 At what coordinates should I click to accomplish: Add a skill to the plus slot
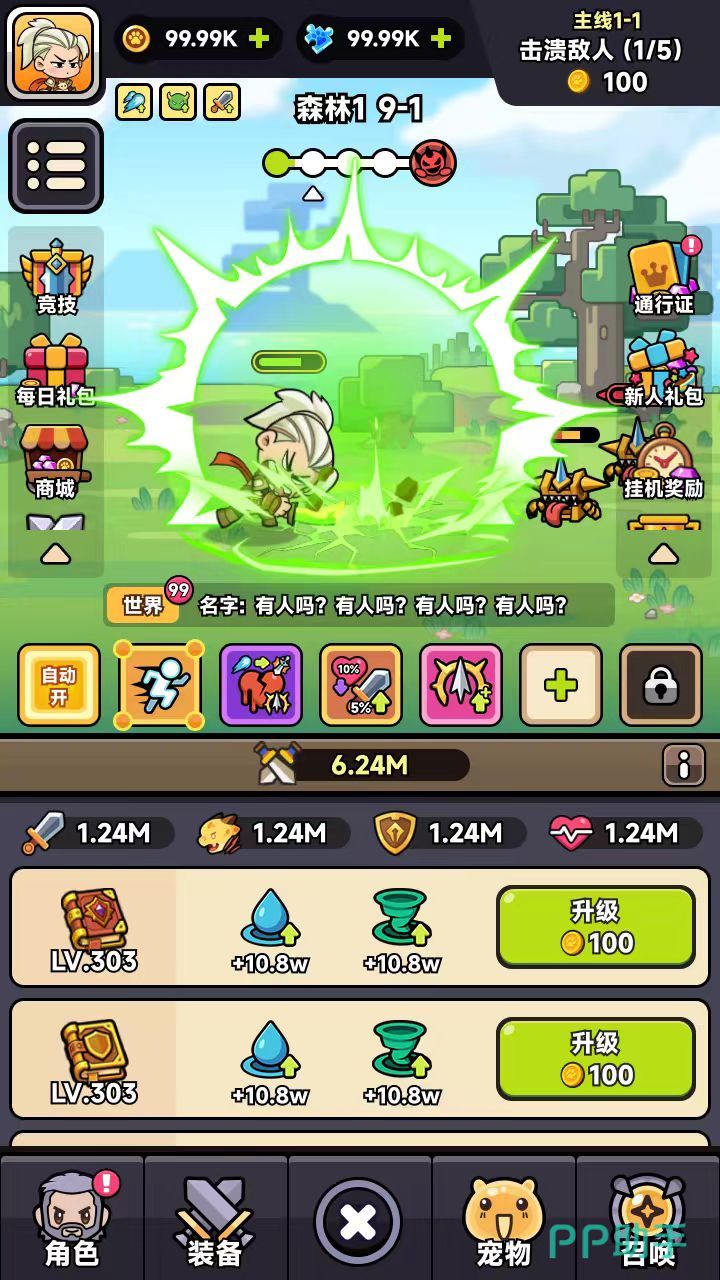(560, 685)
